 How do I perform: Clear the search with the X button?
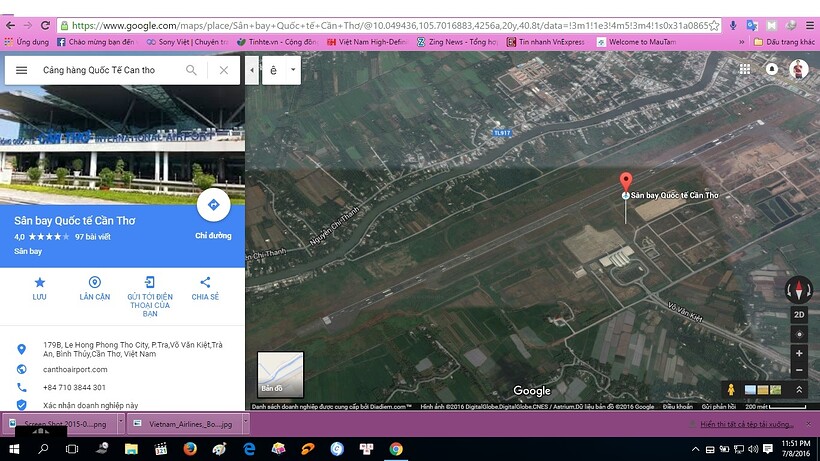click(223, 71)
